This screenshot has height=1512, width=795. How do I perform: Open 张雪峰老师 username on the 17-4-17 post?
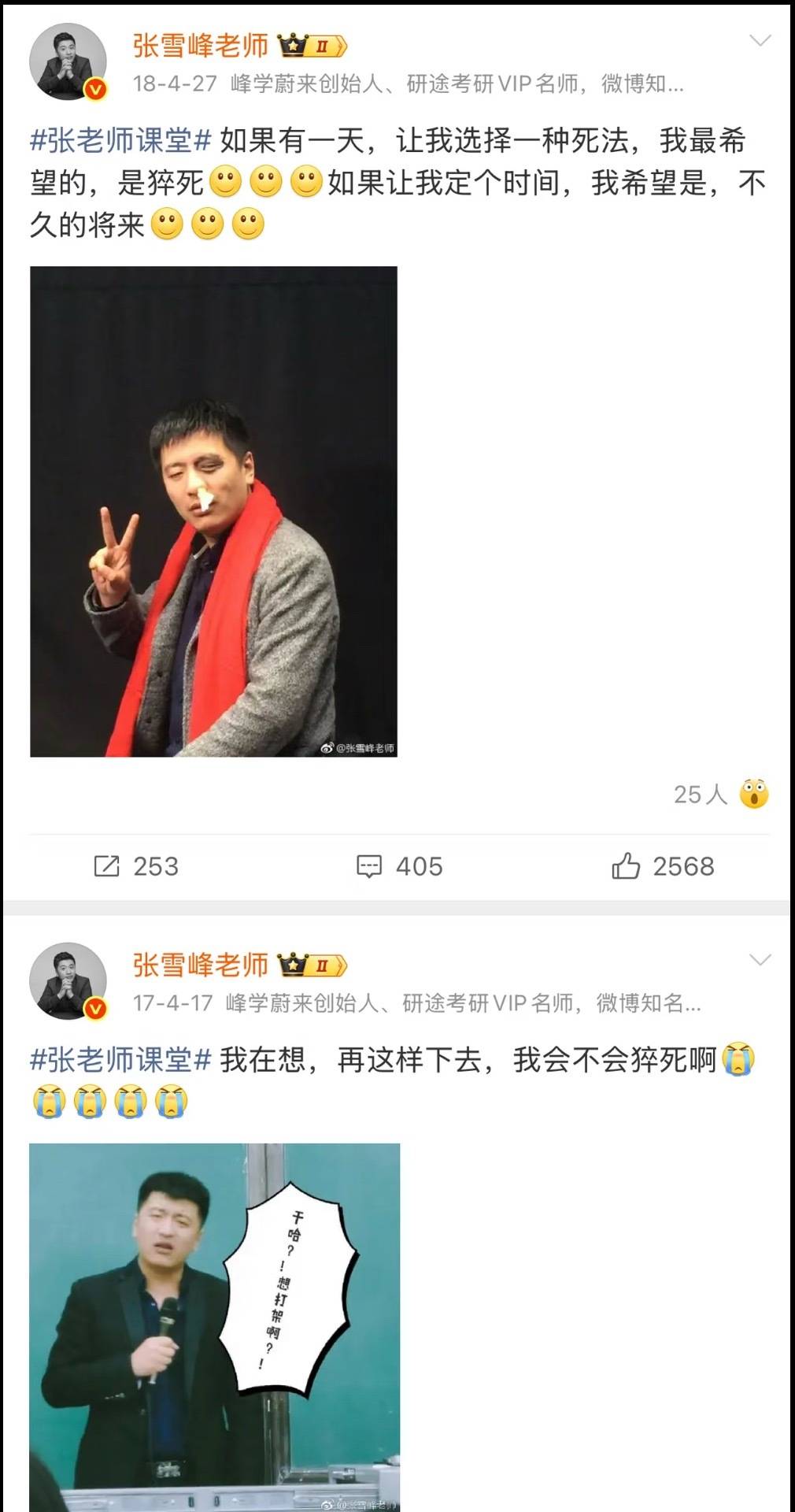click(x=201, y=965)
